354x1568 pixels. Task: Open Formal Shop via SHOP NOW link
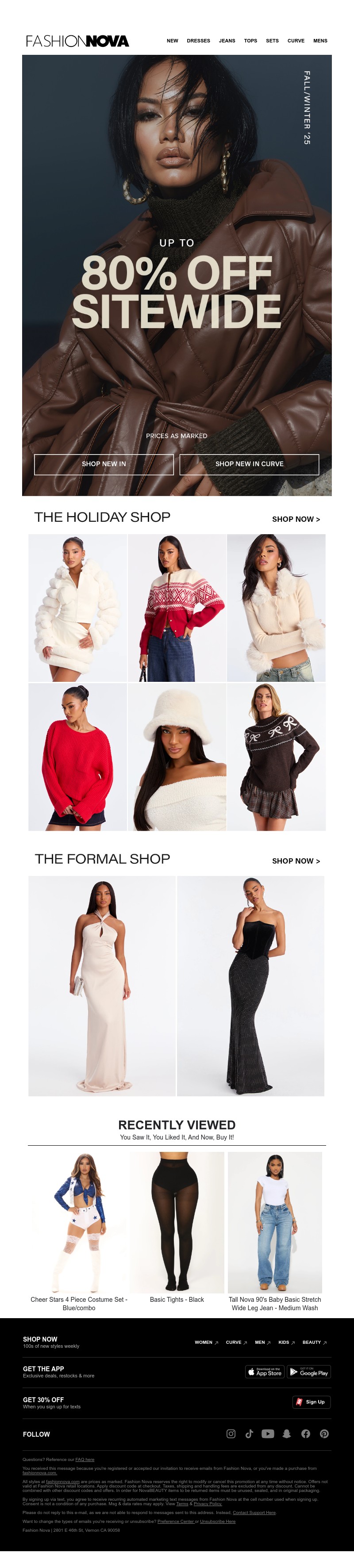296,860
